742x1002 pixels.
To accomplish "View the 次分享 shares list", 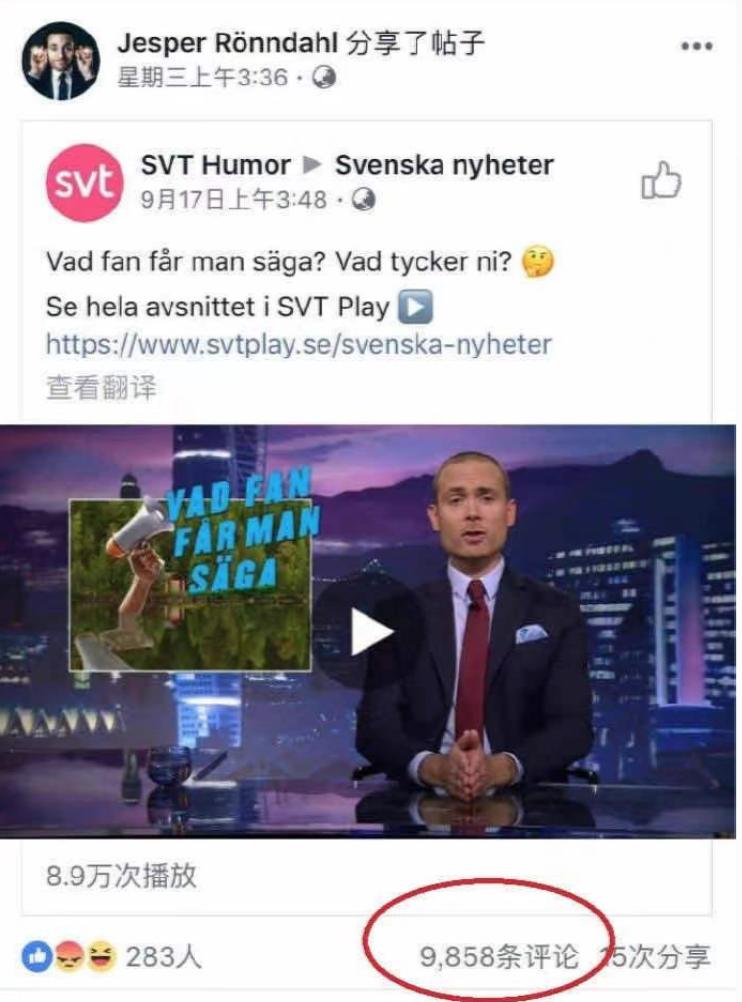I will point(658,958).
